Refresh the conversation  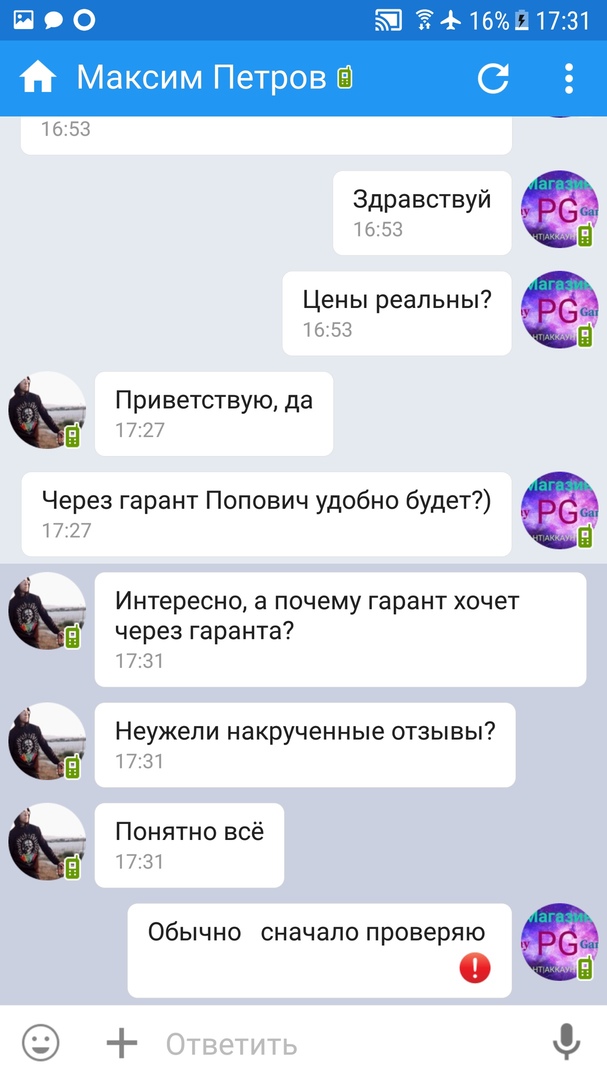click(x=493, y=78)
